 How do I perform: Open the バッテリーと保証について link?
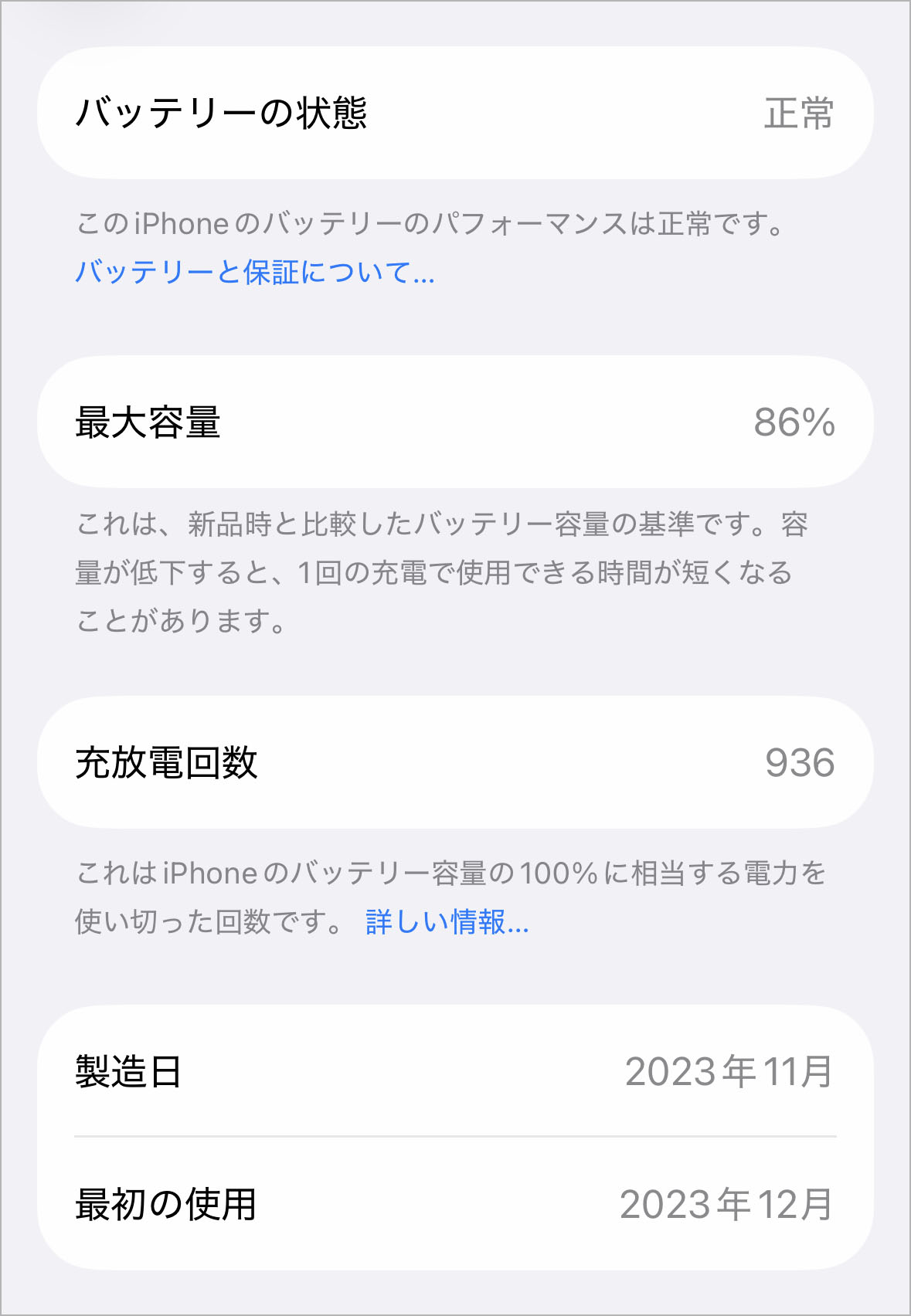click(254, 272)
